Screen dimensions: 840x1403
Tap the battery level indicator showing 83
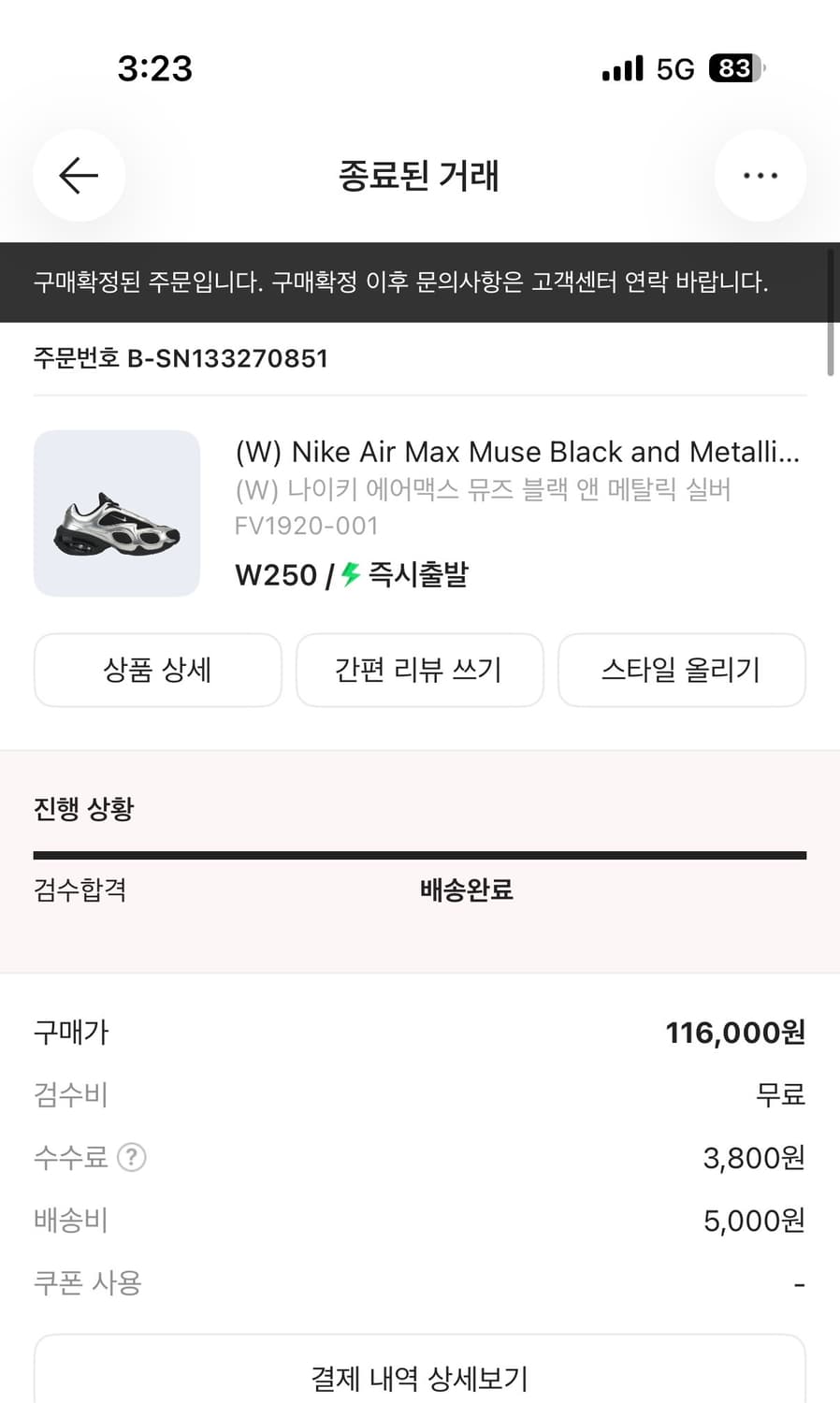pyautogui.click(x=735, y=67)
